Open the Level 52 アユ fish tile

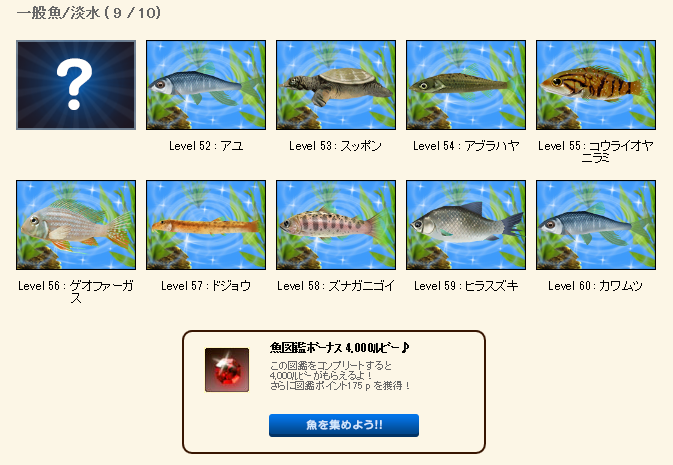(206, 85)
